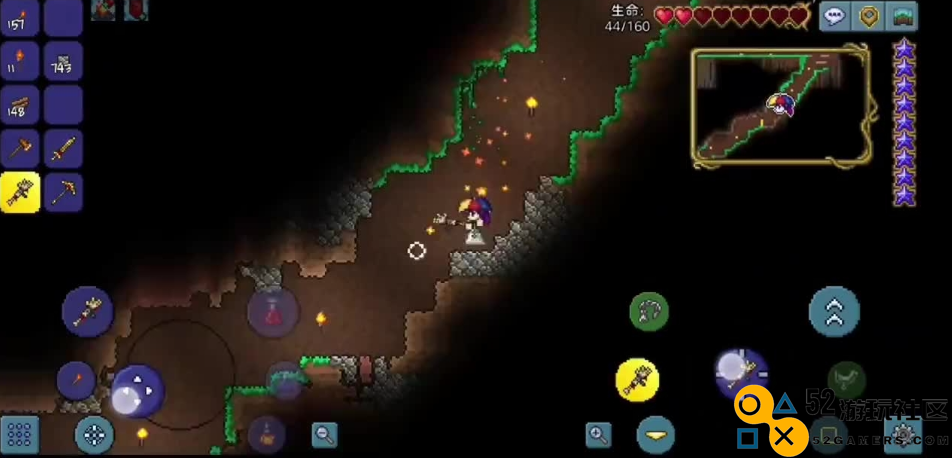Viewport: 952px width, 458px height.
Task: Toggle the smart cursor crosshair button
Action: 95,435
